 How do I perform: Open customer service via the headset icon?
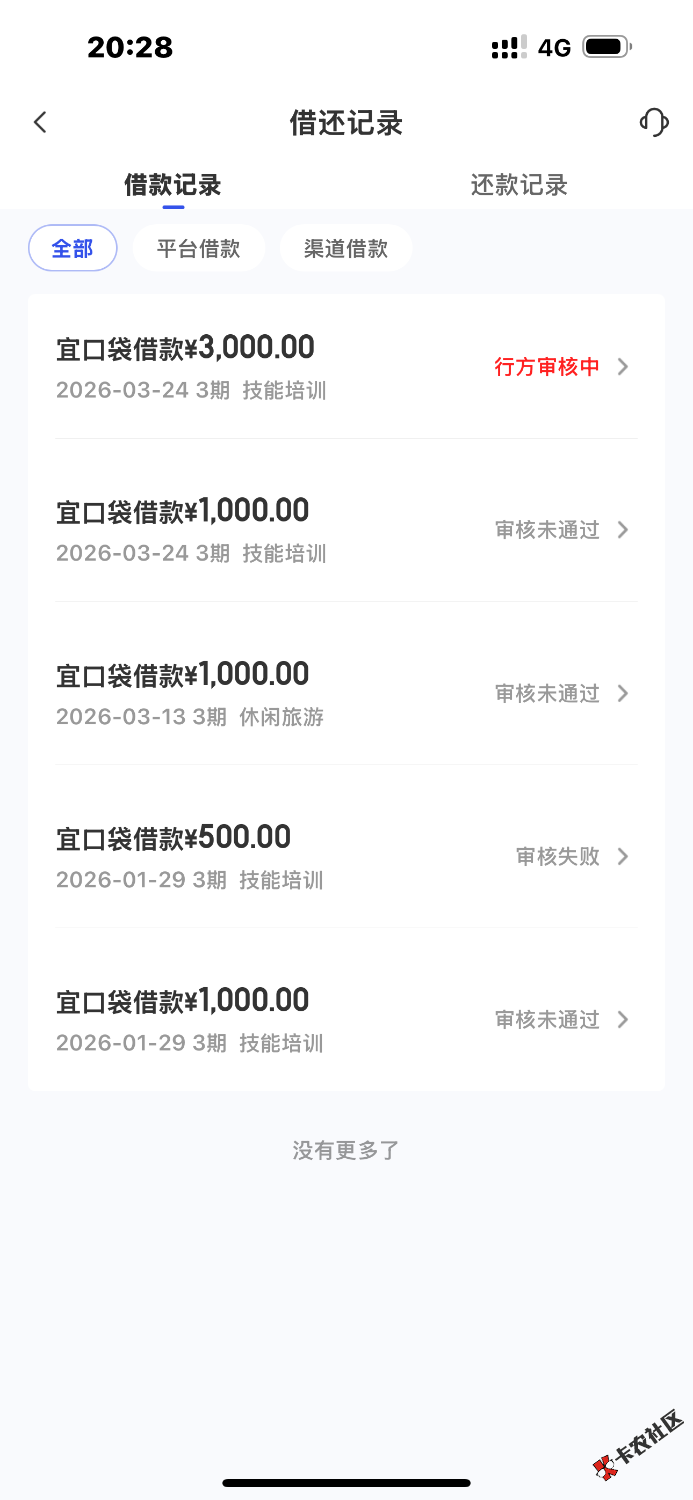pos(653,123)
